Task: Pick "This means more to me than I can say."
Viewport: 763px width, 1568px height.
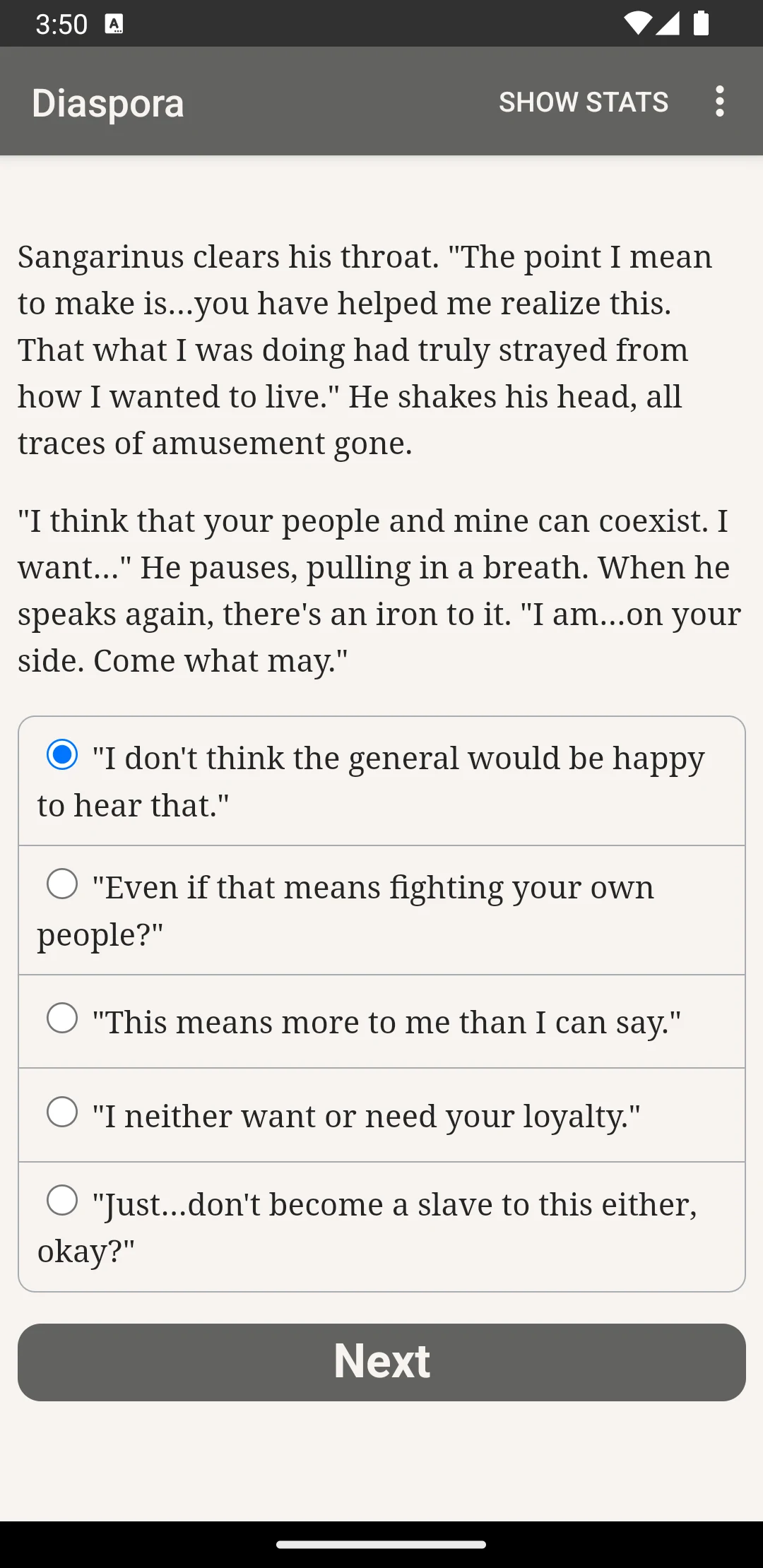Action: (381, 1021)
